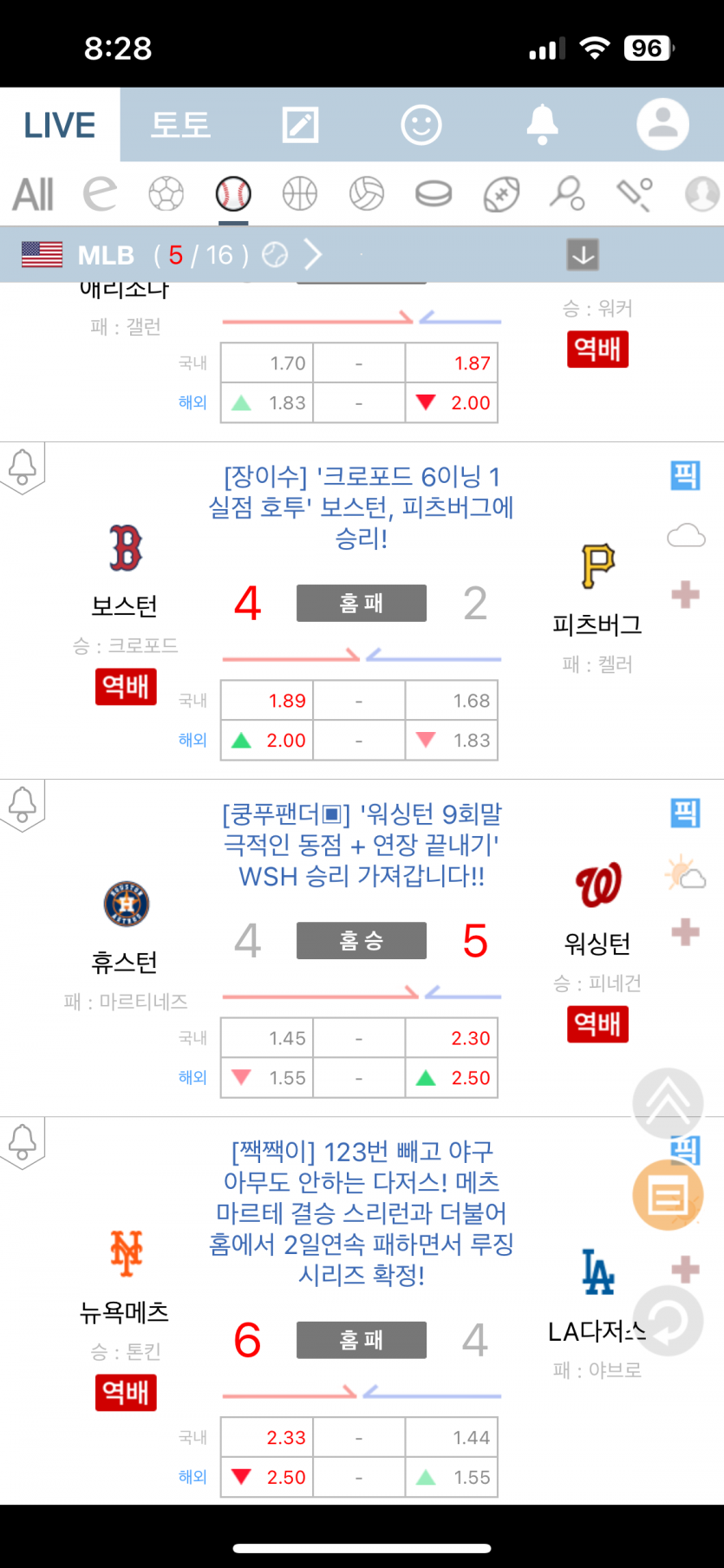Switch to the 토토 tab
The height and width of the screenshot is (1568, 724).
click(x=180, y=126)
